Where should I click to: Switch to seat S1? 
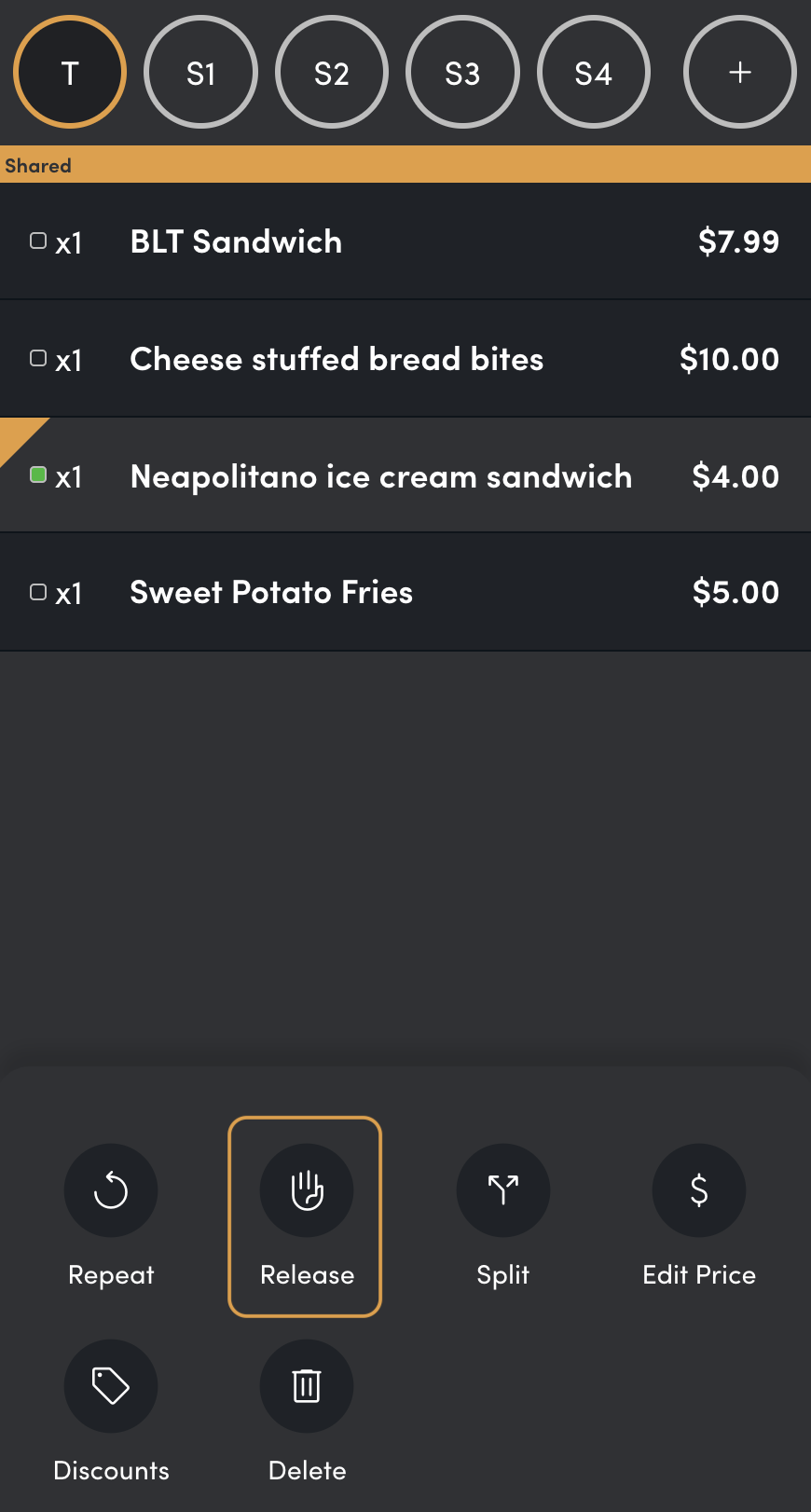(200, 72)
